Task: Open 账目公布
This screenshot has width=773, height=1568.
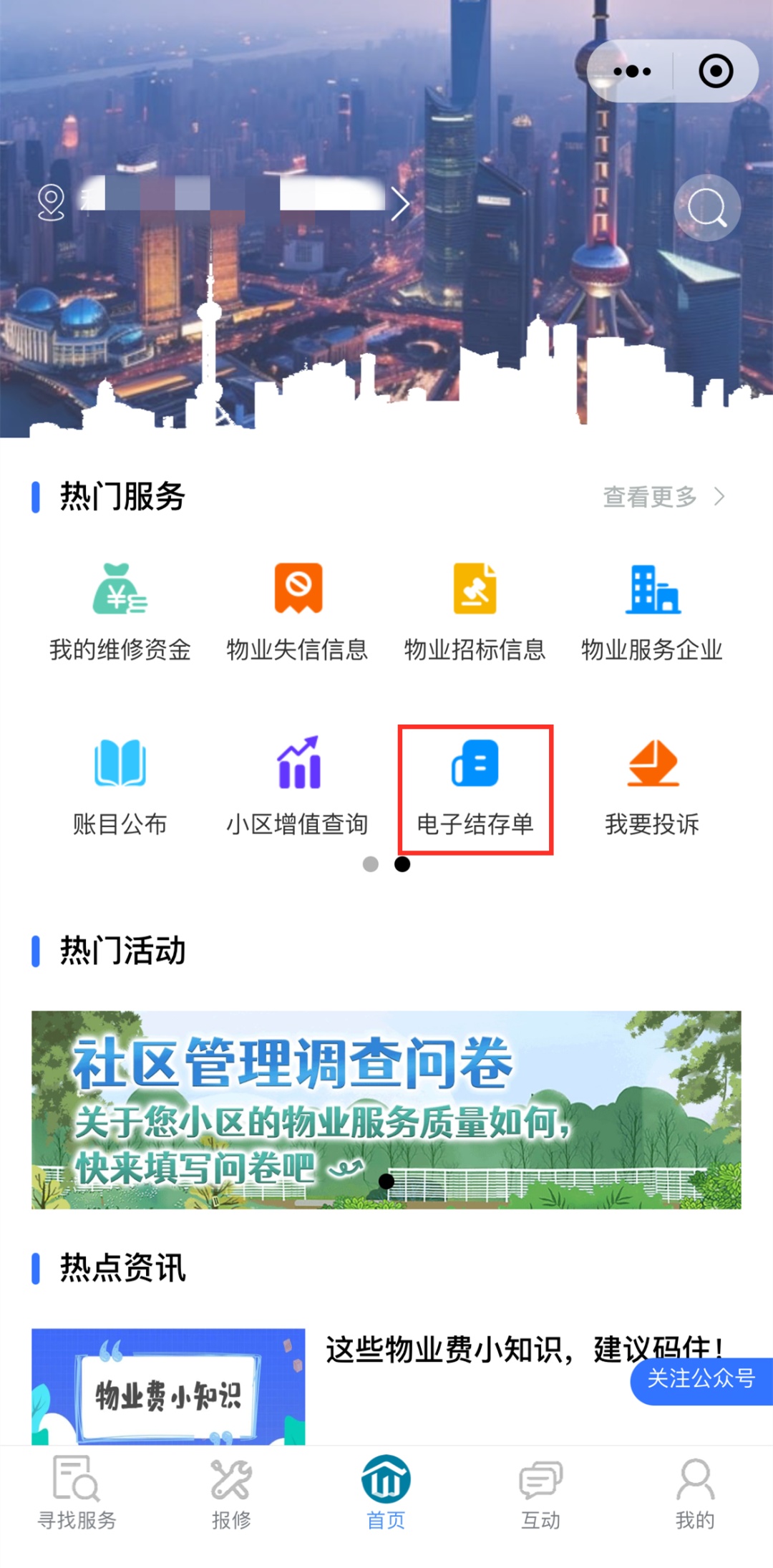Action: [x=120, y=787]
